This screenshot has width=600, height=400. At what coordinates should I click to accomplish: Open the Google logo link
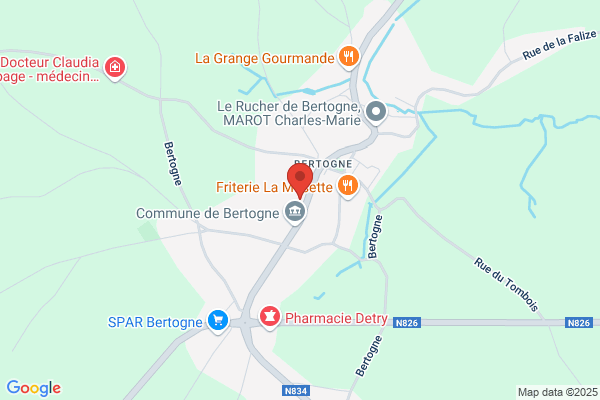(34, 388)
